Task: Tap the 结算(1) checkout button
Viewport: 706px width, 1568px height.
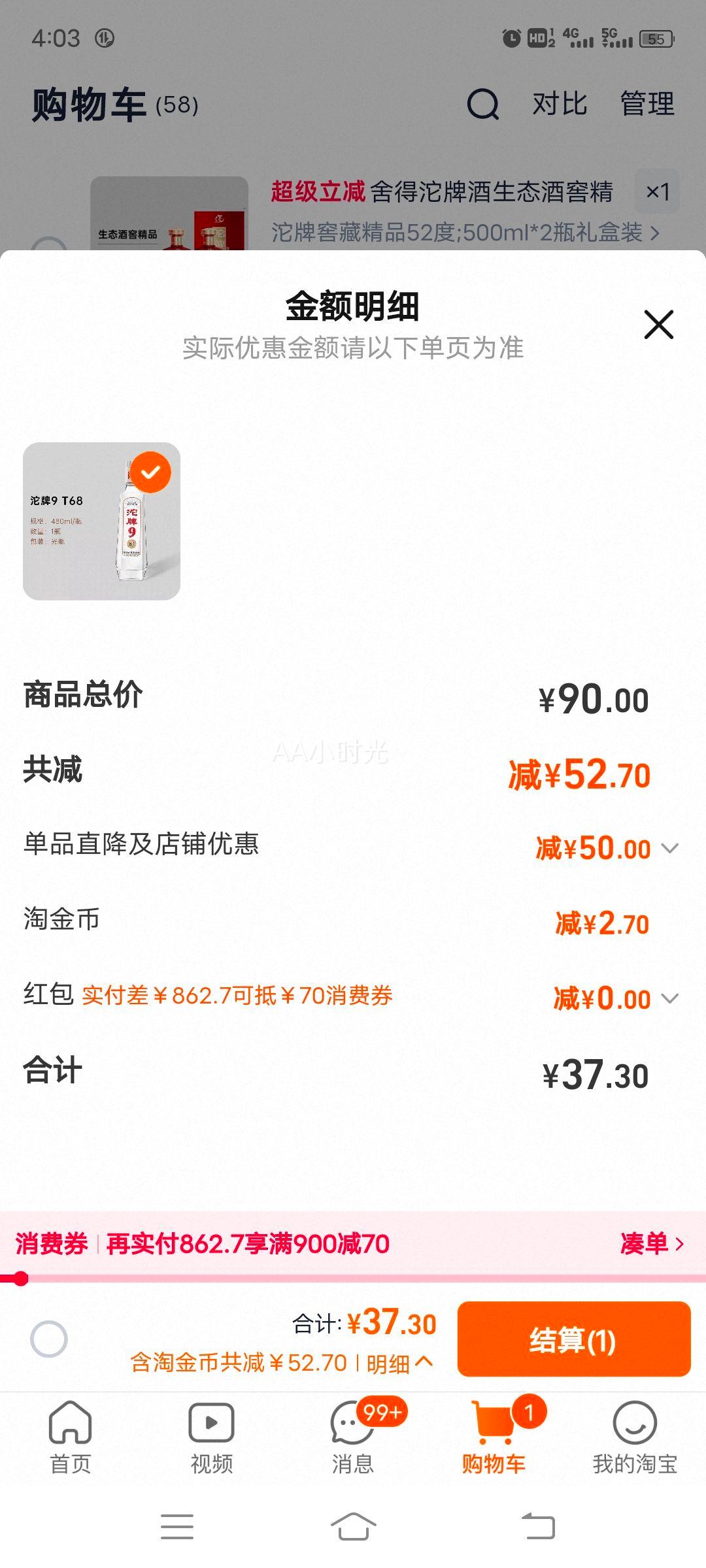Action: tap(574, 1339)
